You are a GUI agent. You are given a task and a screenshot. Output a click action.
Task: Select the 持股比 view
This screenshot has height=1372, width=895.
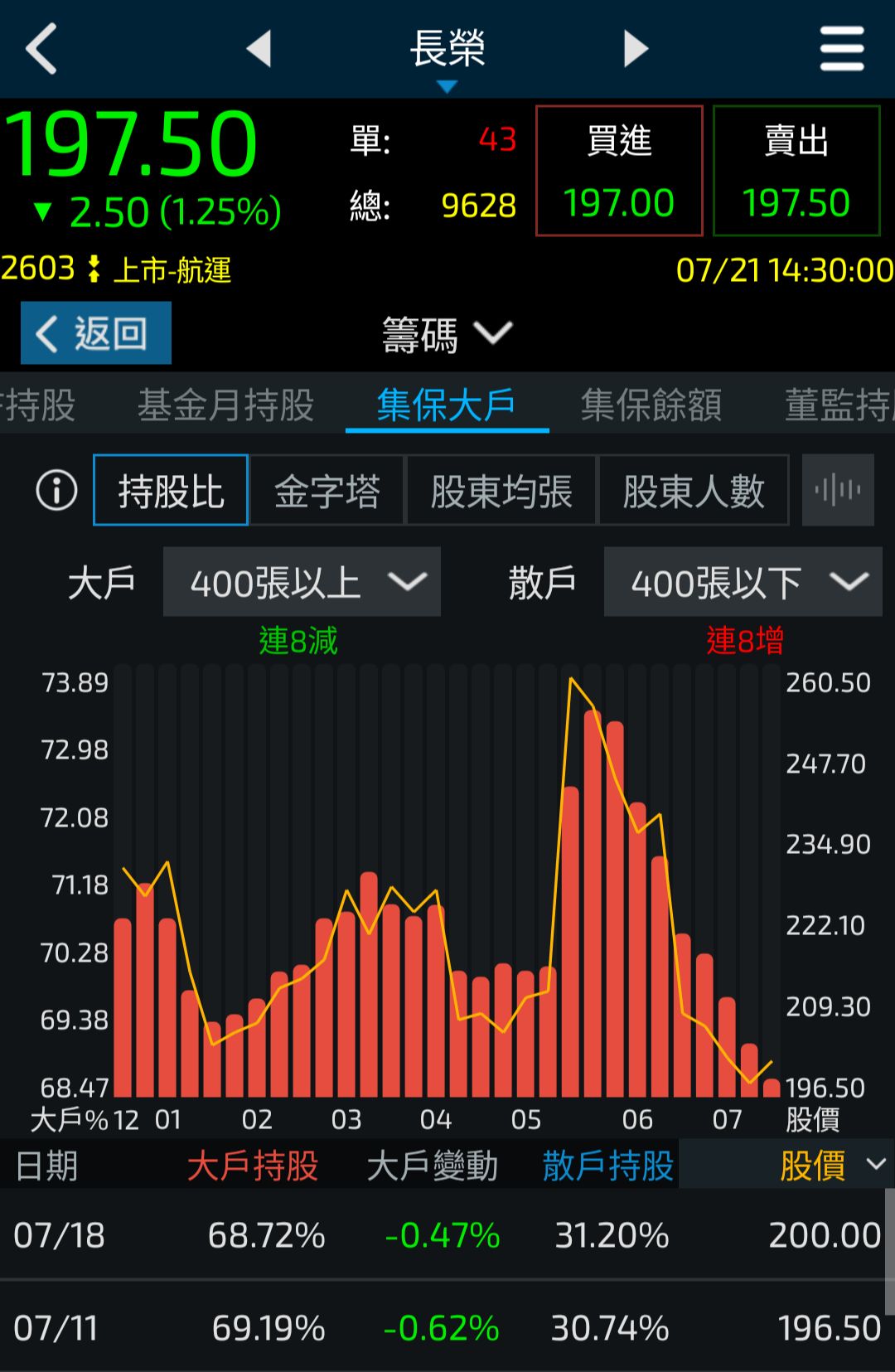point(171,491)
